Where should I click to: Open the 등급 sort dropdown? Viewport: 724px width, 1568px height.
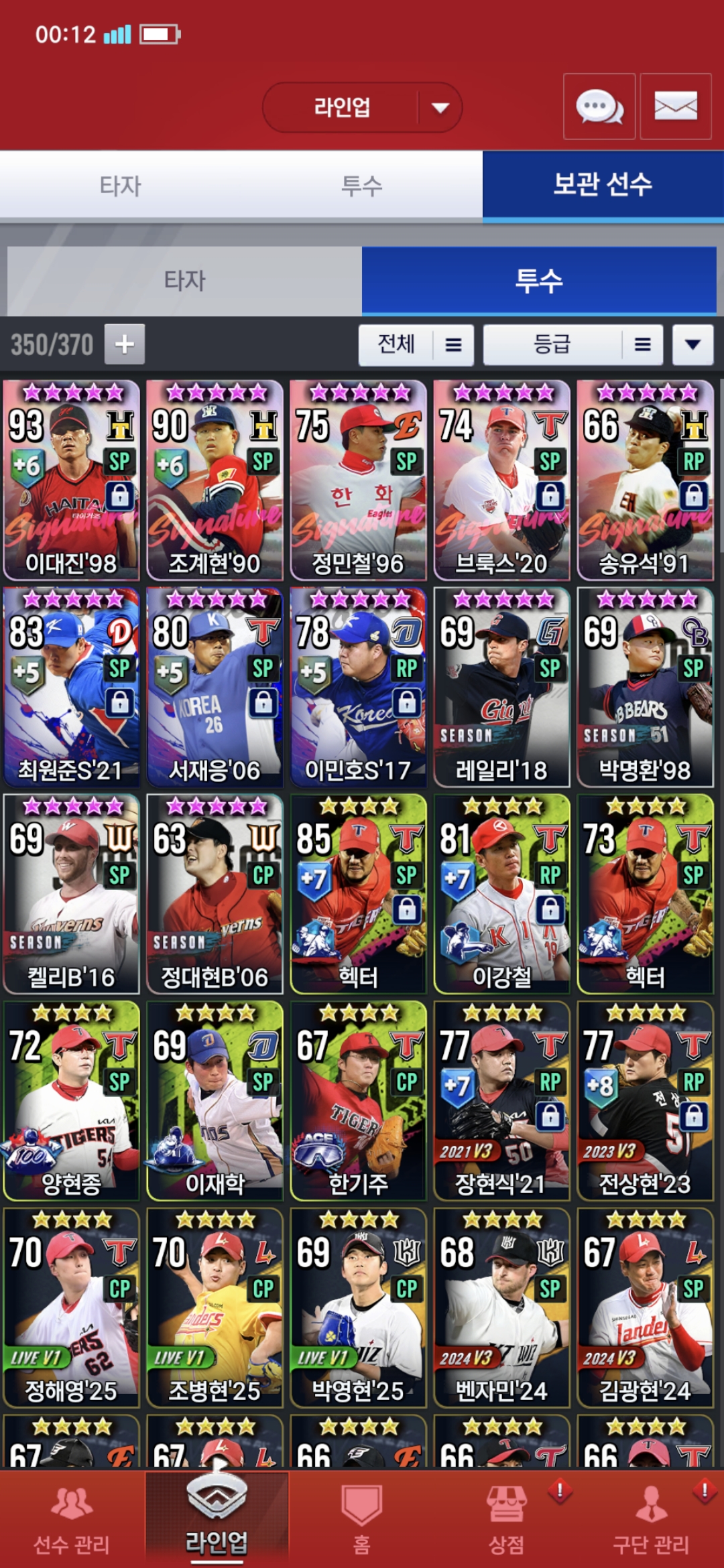[572, 345]
